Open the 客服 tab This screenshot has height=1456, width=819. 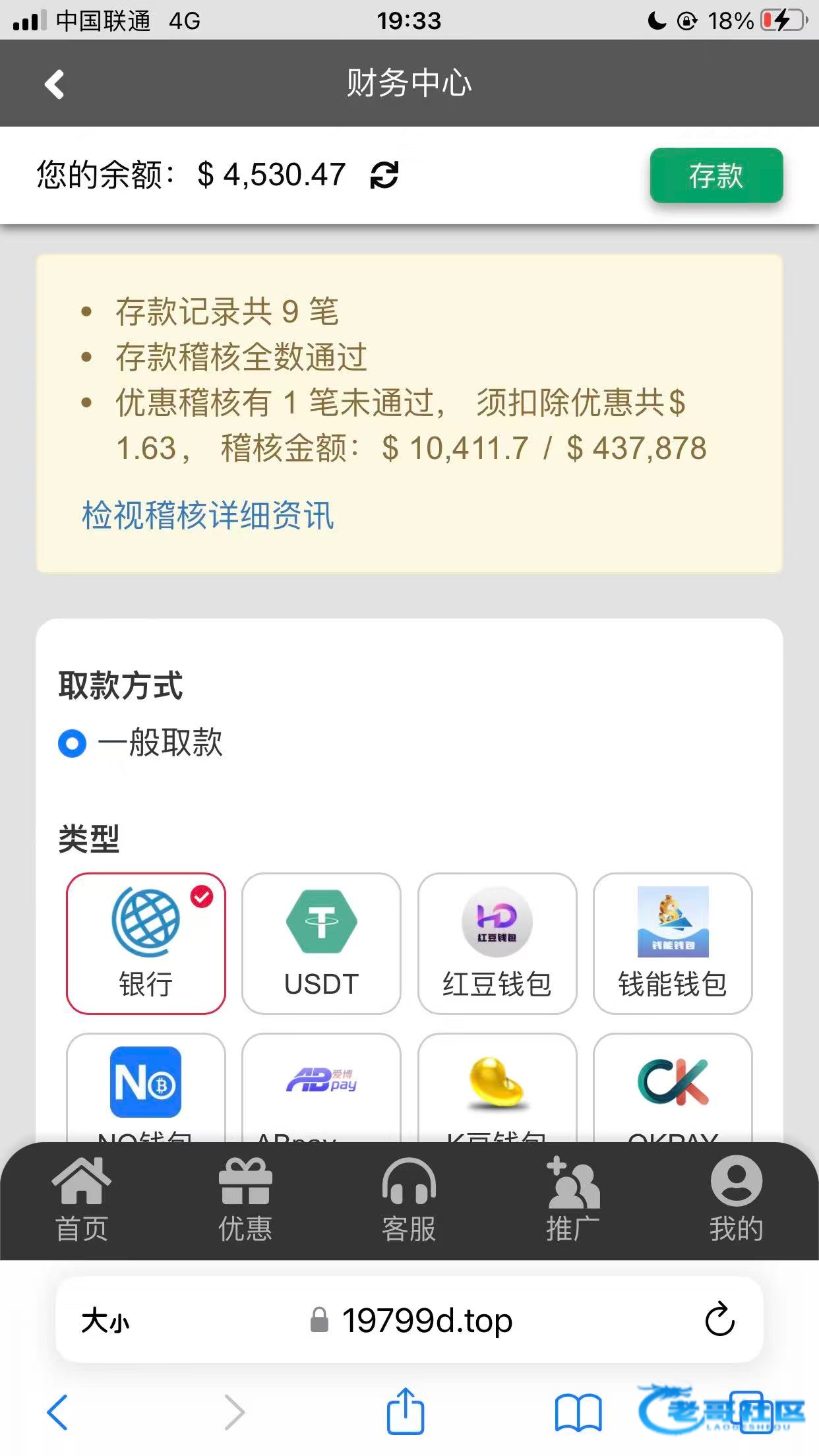pos(409,1199)
